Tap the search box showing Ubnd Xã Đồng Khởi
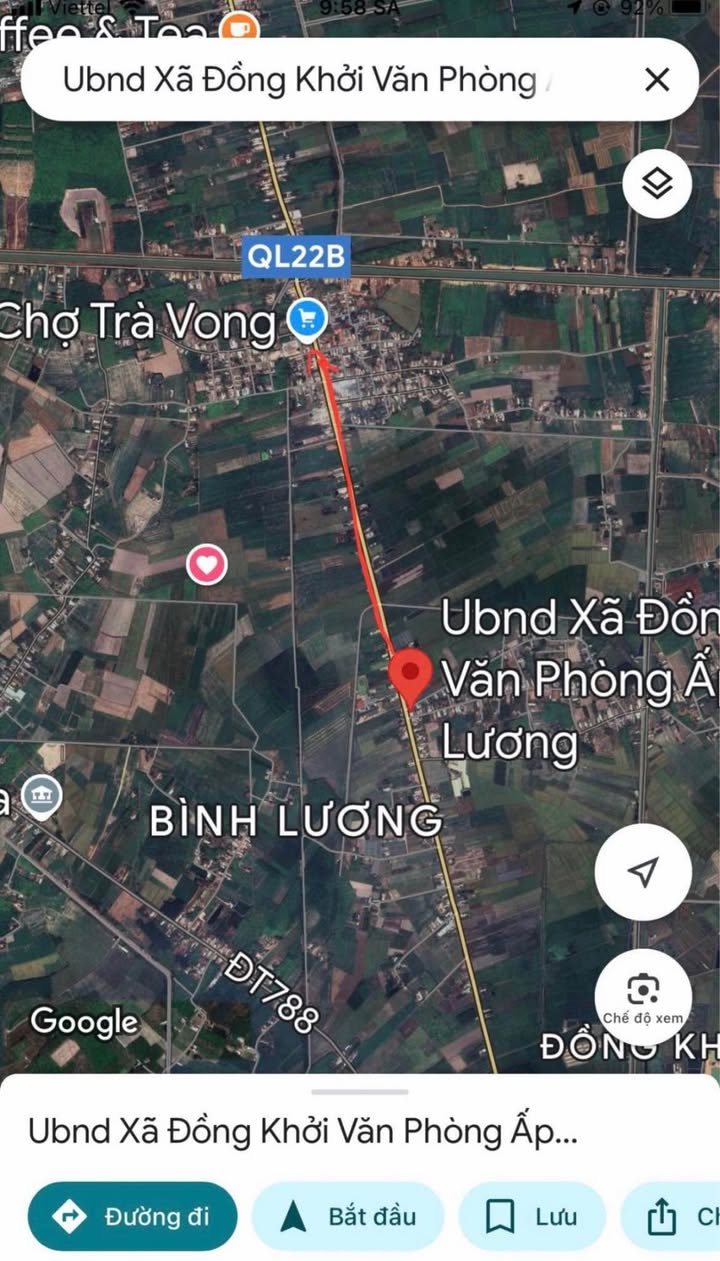Image resolution: width=720 pixels, height=1261 pixels. (300, 80)
